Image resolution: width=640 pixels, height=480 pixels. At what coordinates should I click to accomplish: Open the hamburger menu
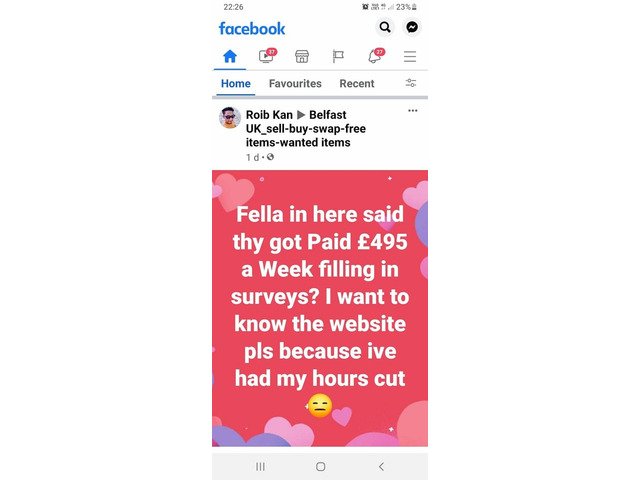(x=410, y=56)
